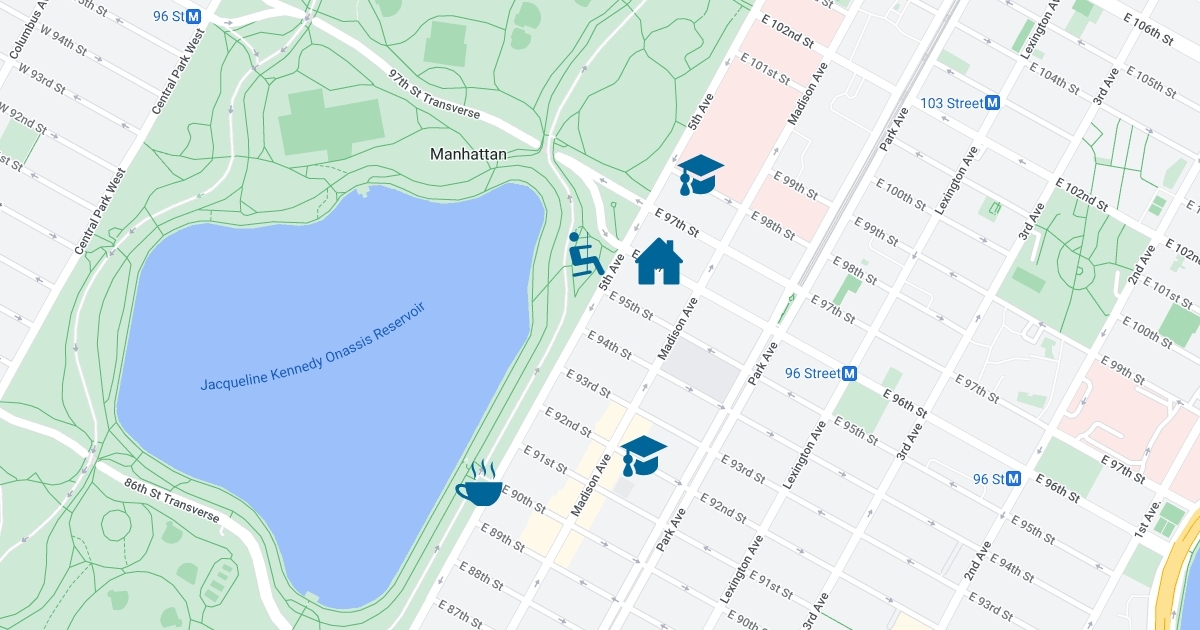Open the graduation cap marker near E 92nd St
1200x630 pixels.
[x=643, y=455]
